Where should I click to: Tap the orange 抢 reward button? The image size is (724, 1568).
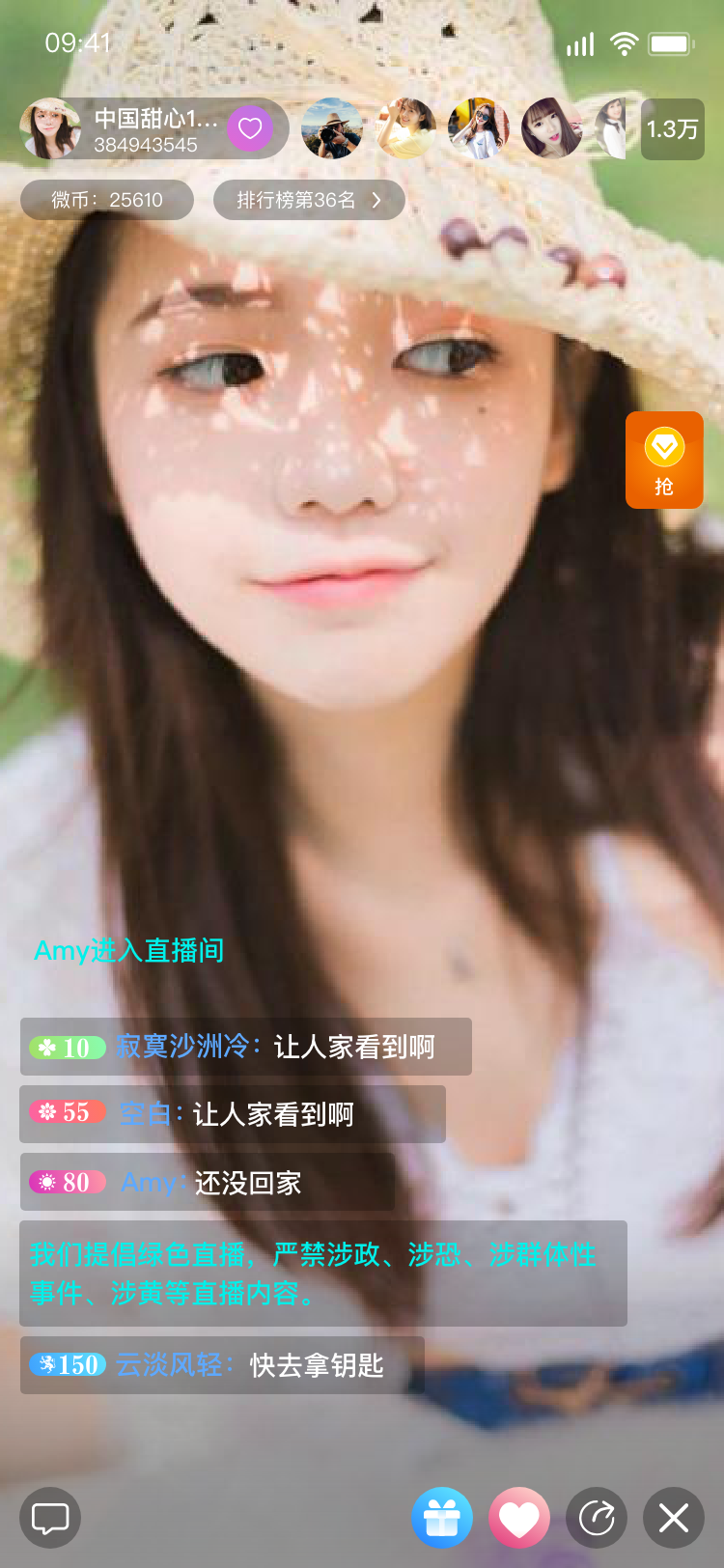click(x=664, y=460)
